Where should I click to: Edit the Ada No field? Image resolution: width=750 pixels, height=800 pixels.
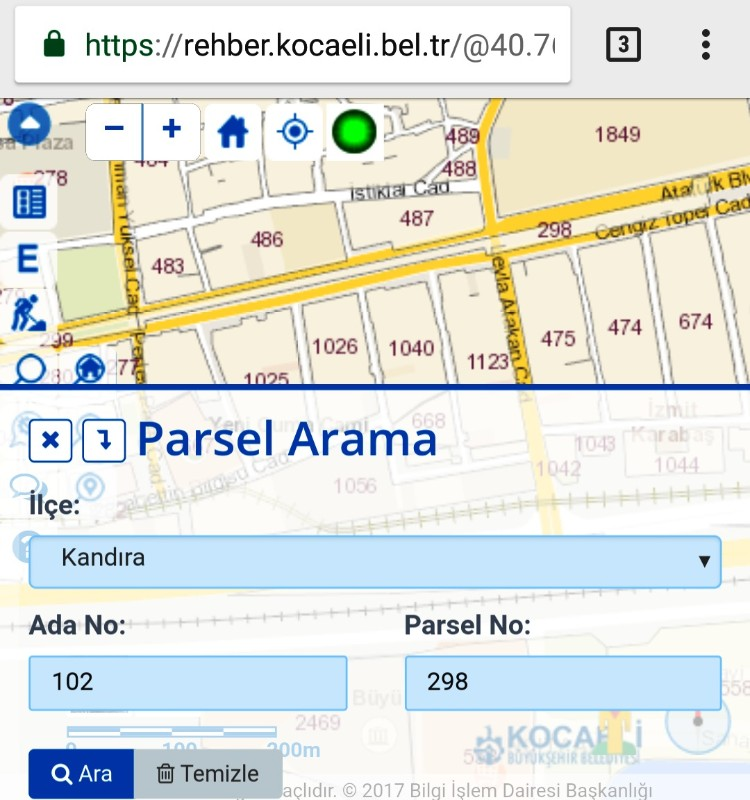188,682
